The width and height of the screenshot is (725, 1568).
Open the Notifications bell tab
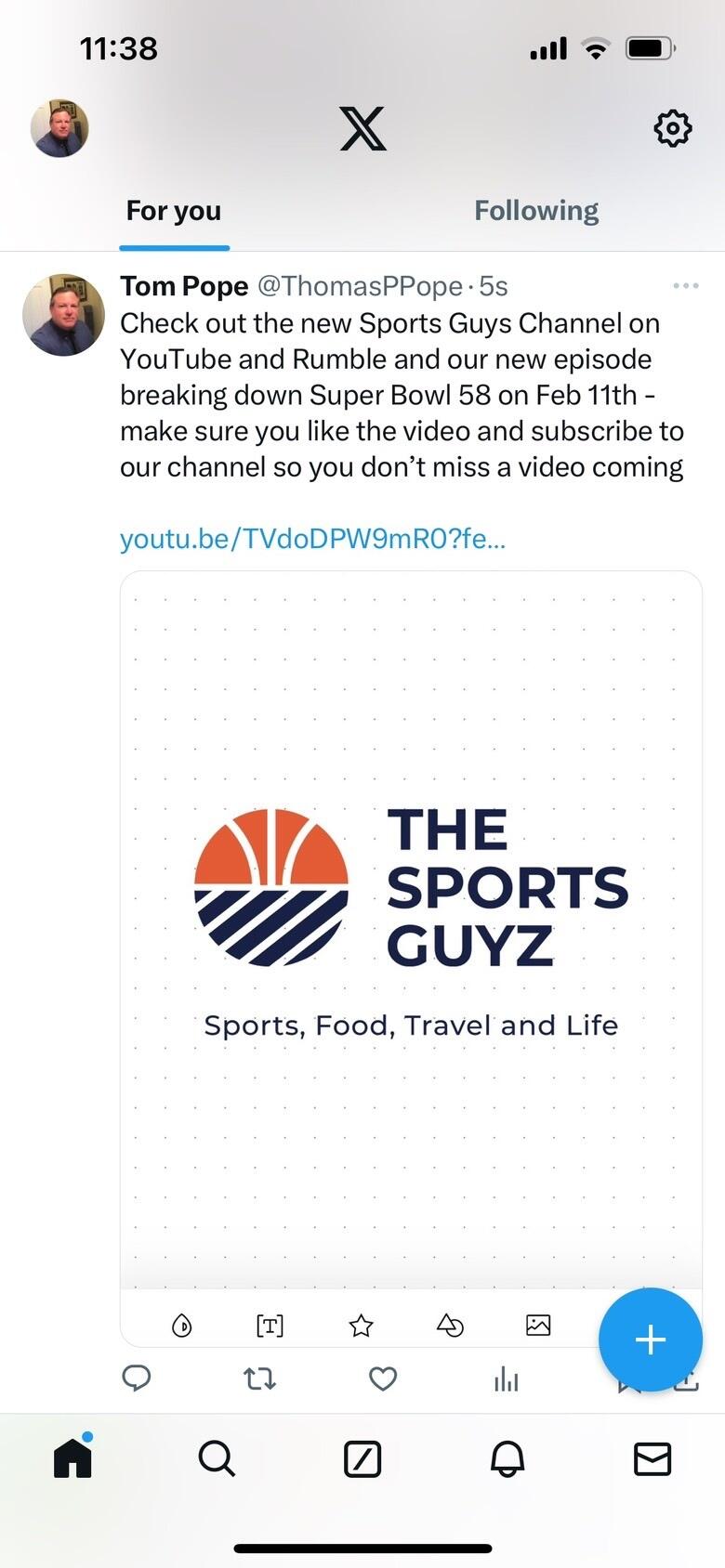point(507,1458)
